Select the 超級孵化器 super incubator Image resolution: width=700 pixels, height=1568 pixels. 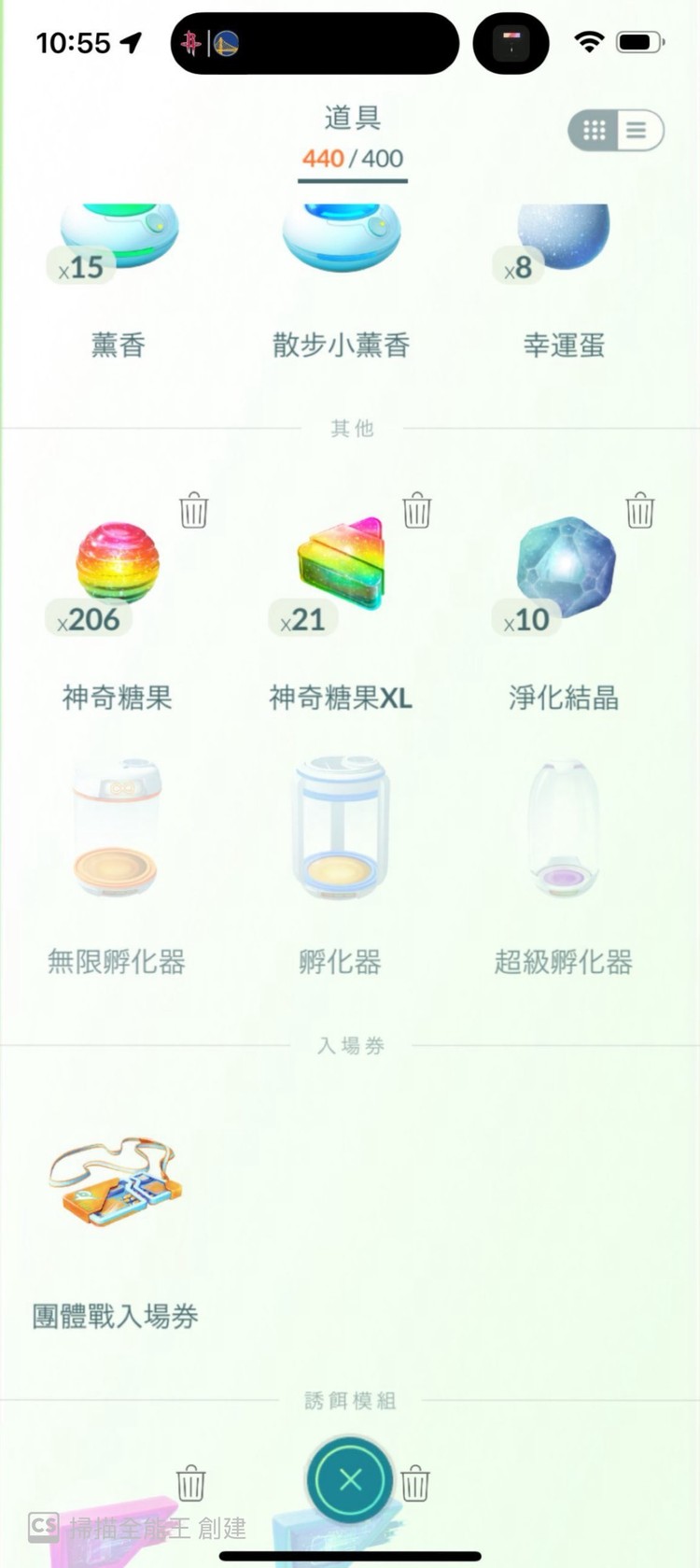pos(564,829)
